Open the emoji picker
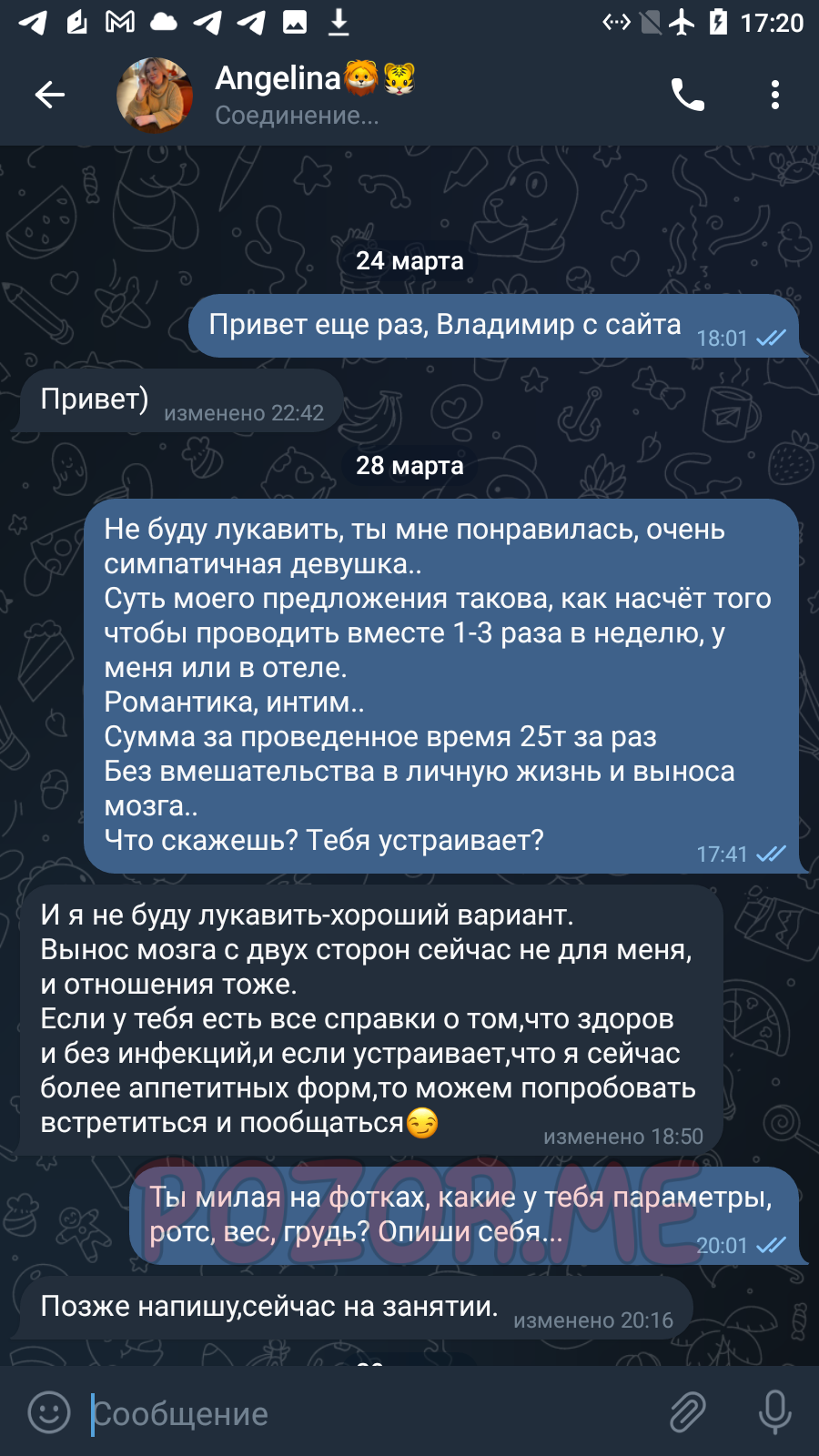The image size is (819, 1456). (49, 1412)
